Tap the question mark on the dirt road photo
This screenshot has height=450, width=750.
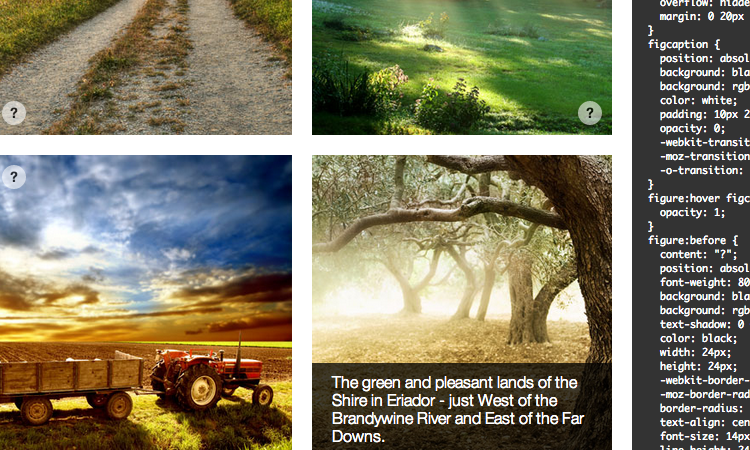click(x=13, y=113)
